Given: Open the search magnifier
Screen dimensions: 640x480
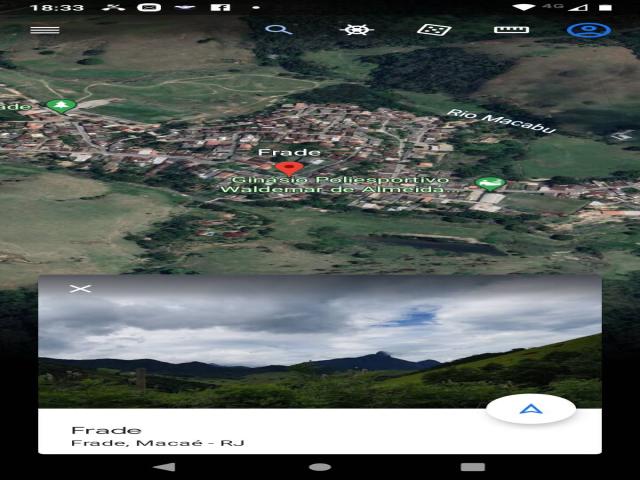Looking at the screenshot, I should click(x=278, y=28).
